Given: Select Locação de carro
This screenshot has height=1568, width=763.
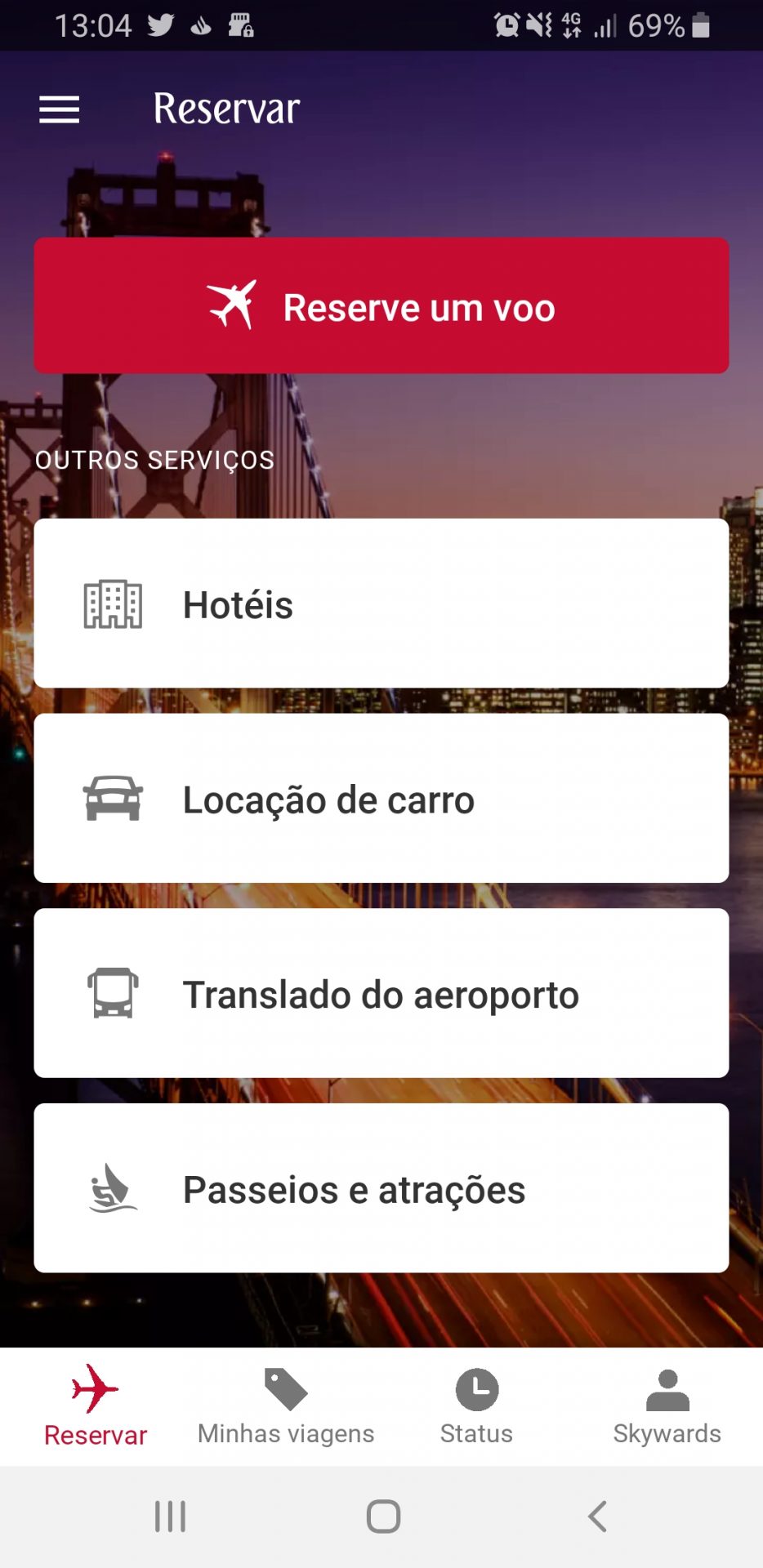Looking at the screenshot, I should (x=381, y=799).
